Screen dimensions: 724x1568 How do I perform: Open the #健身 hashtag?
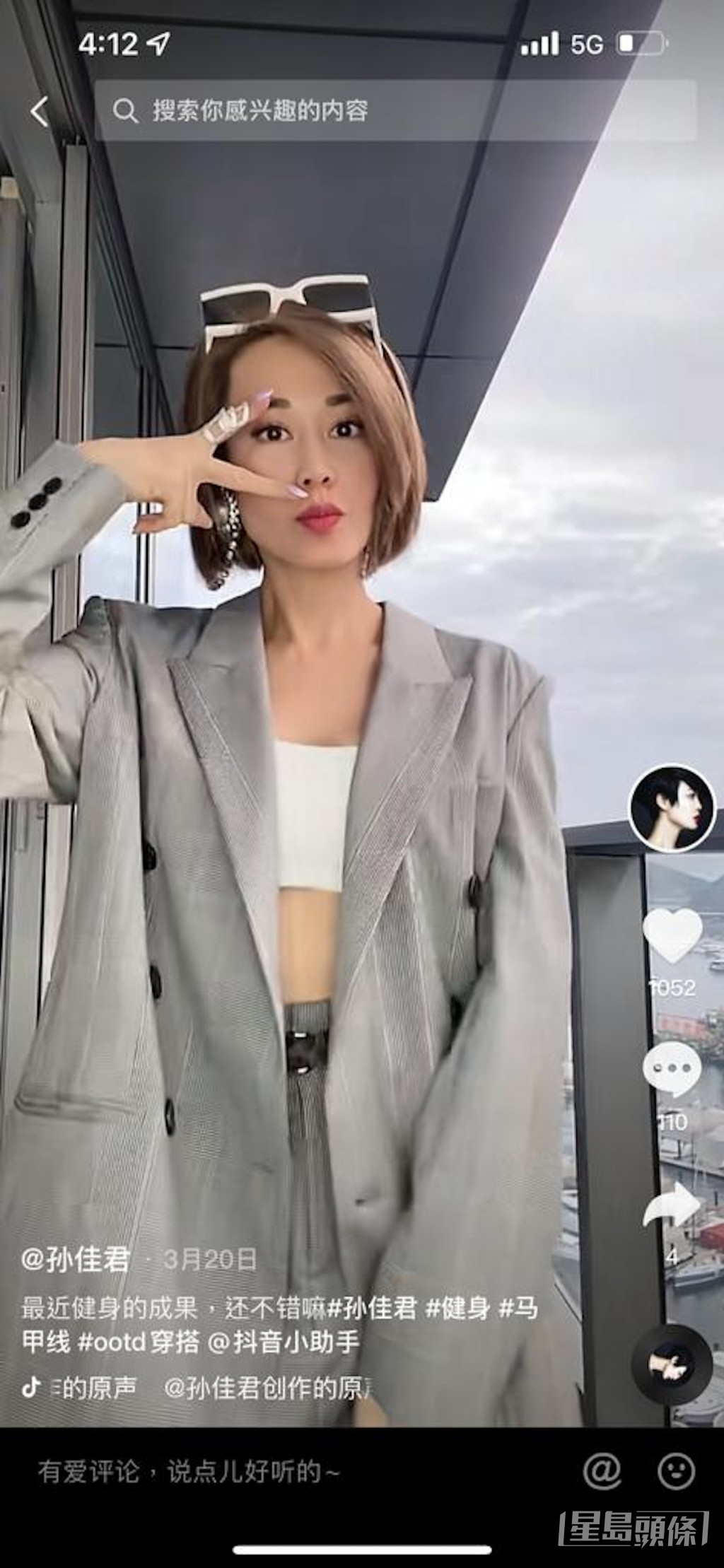pyautogui.click(x=457, y=1308)
